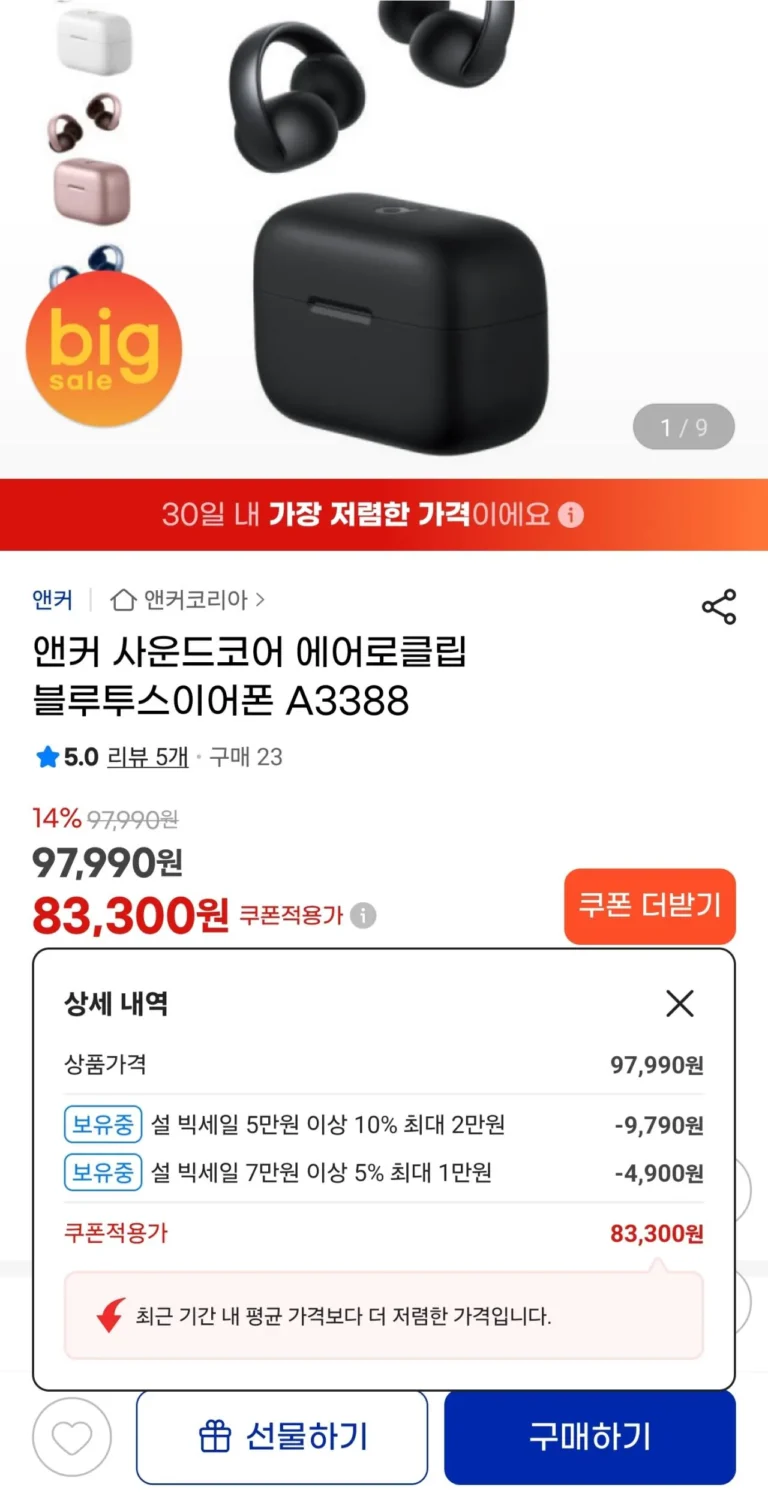Select the pink earbuds thumbnail

(90, 160)
